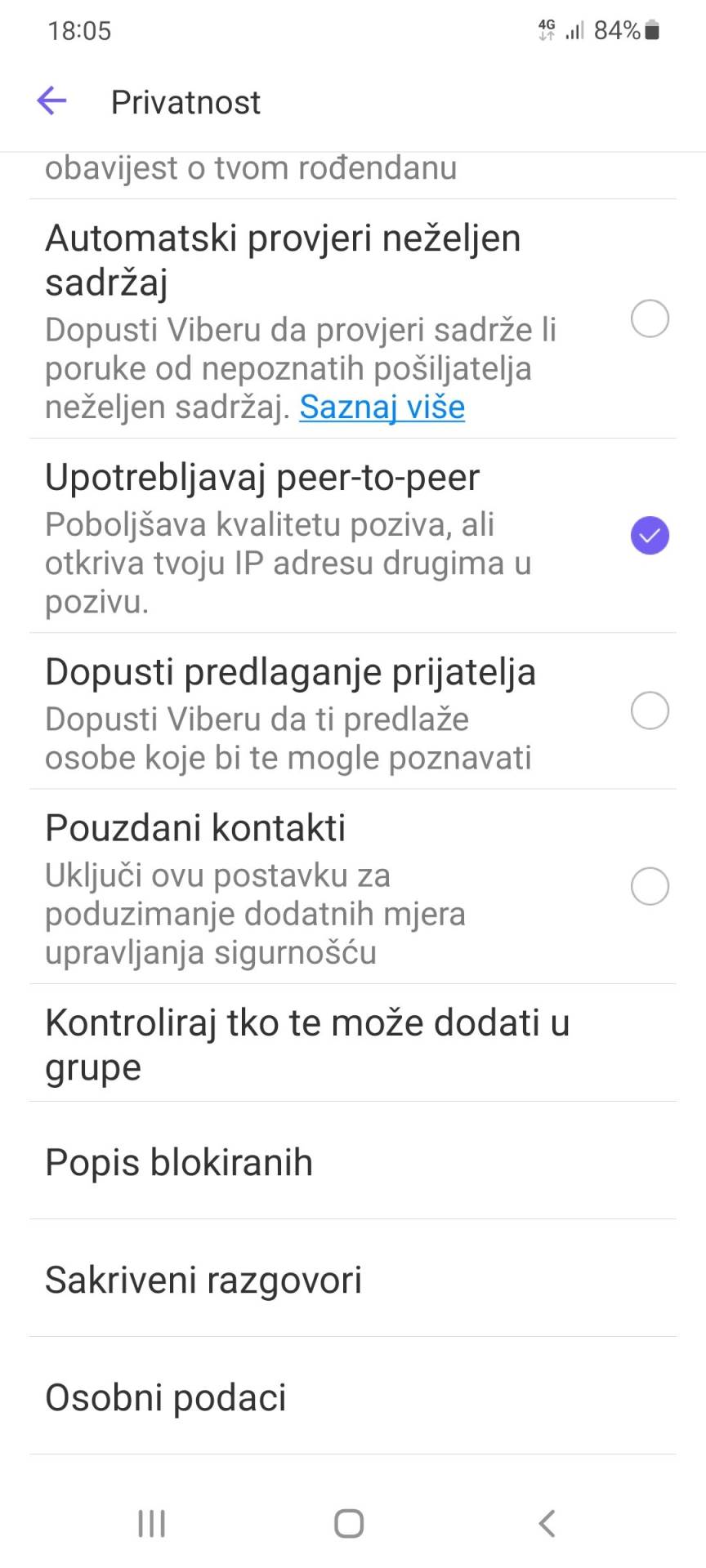Tap the peer-to-peer description text
The width and height of the screenshot is (706, 1568).
tap(286, 562)
